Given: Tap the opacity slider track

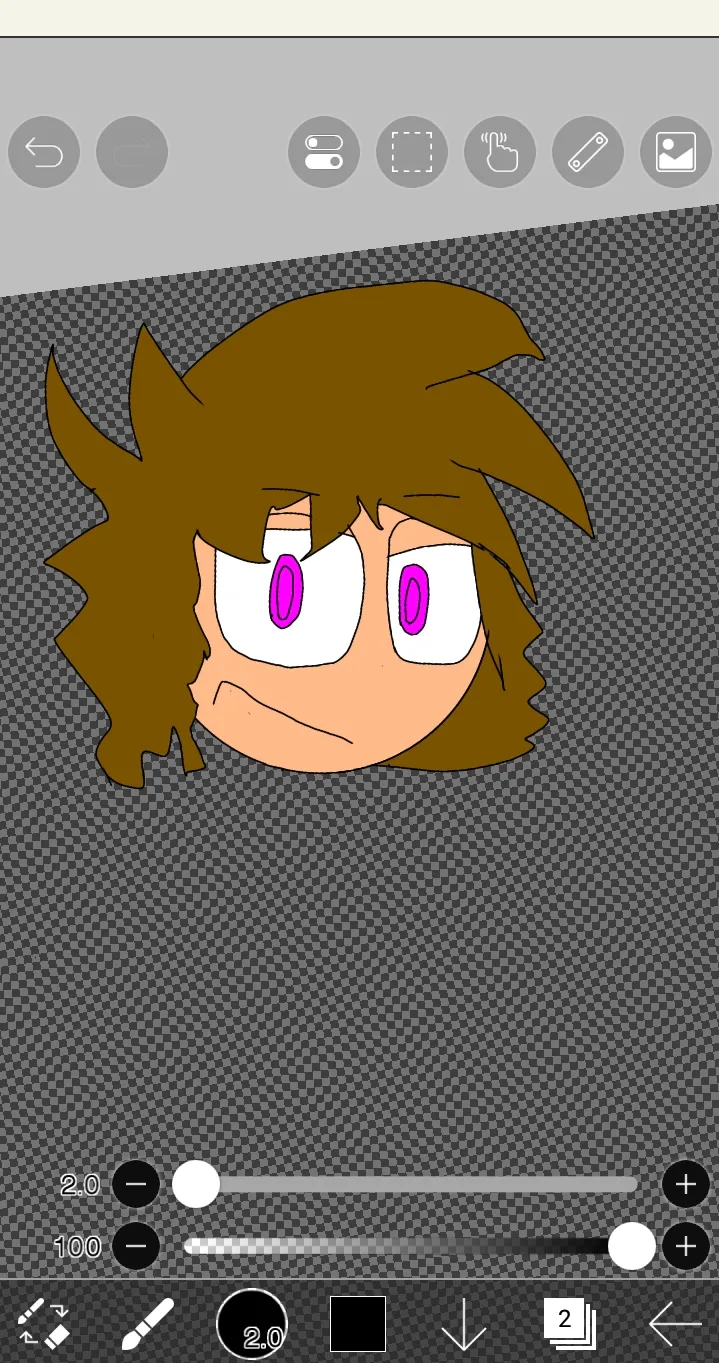Looking at the screenshot, I should (x=410, y=1246).
